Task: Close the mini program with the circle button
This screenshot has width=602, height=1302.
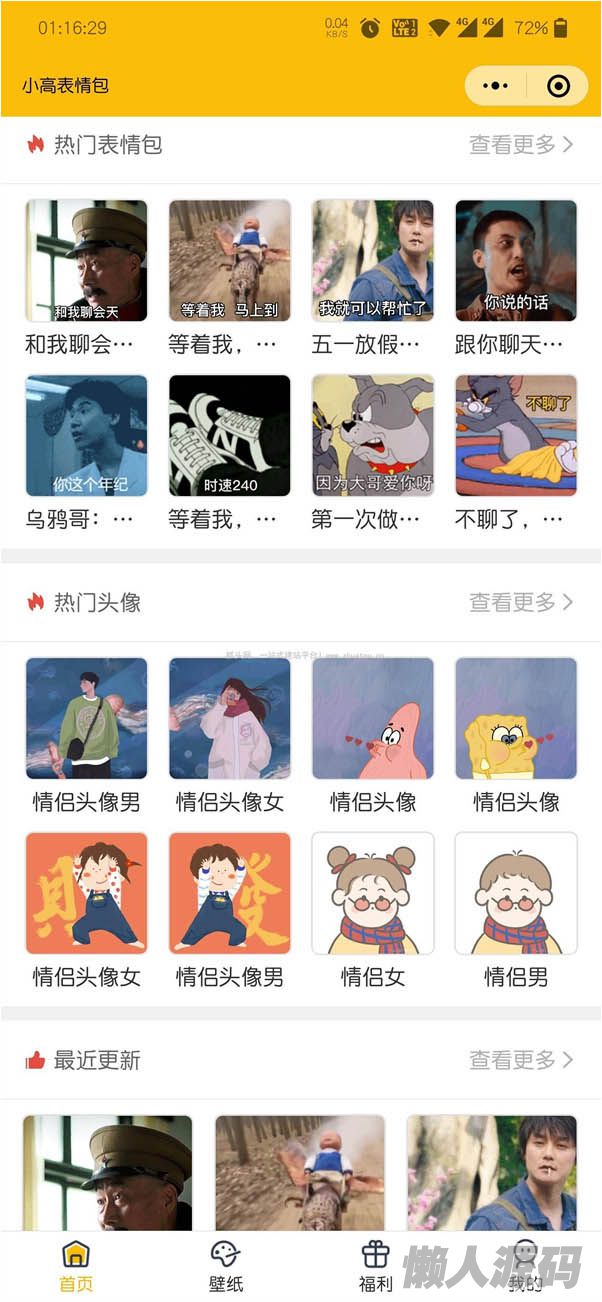Action: click(558, 86)
